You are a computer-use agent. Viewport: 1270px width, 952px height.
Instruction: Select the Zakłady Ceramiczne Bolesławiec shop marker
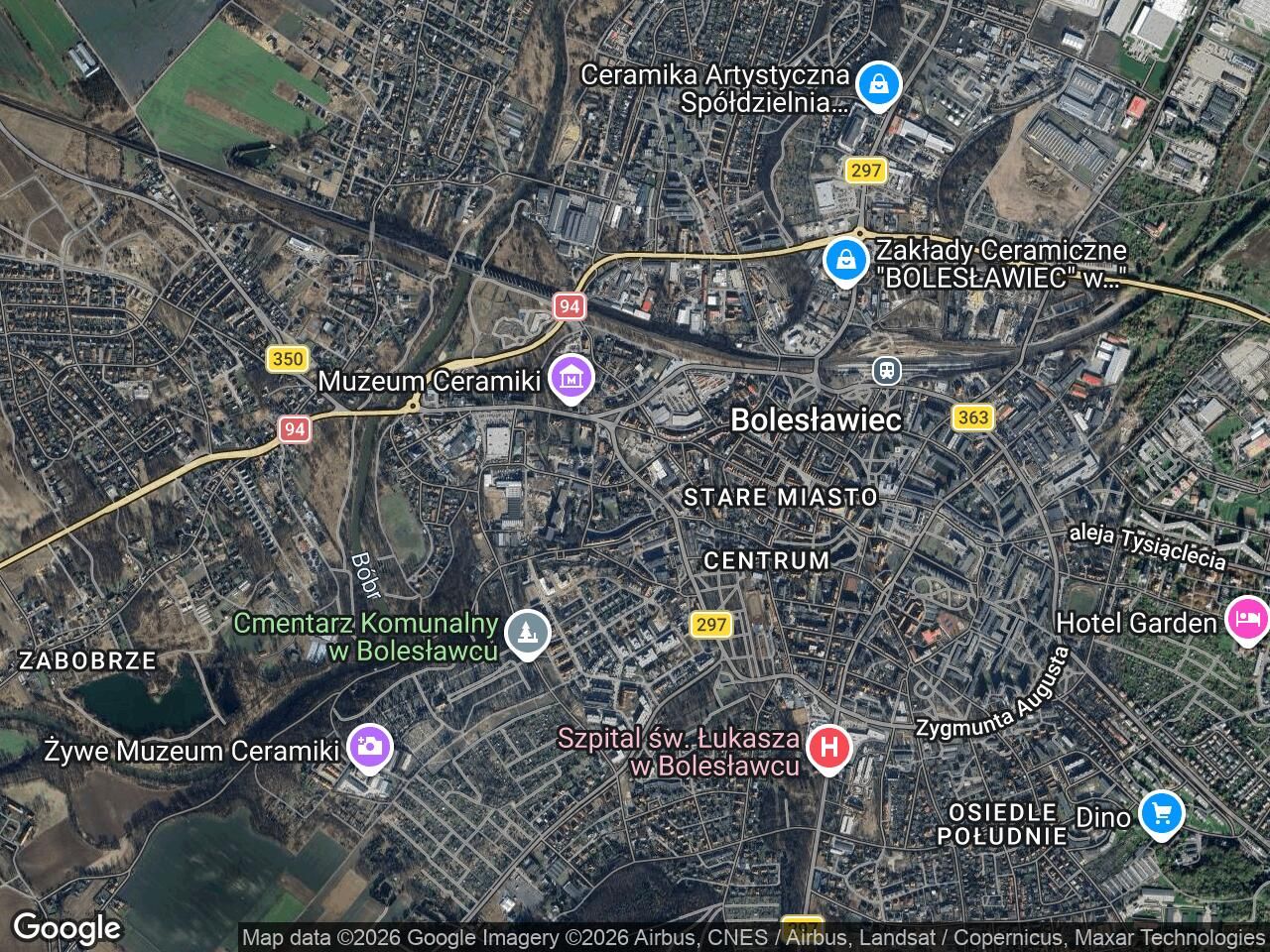tap(844, 261)
